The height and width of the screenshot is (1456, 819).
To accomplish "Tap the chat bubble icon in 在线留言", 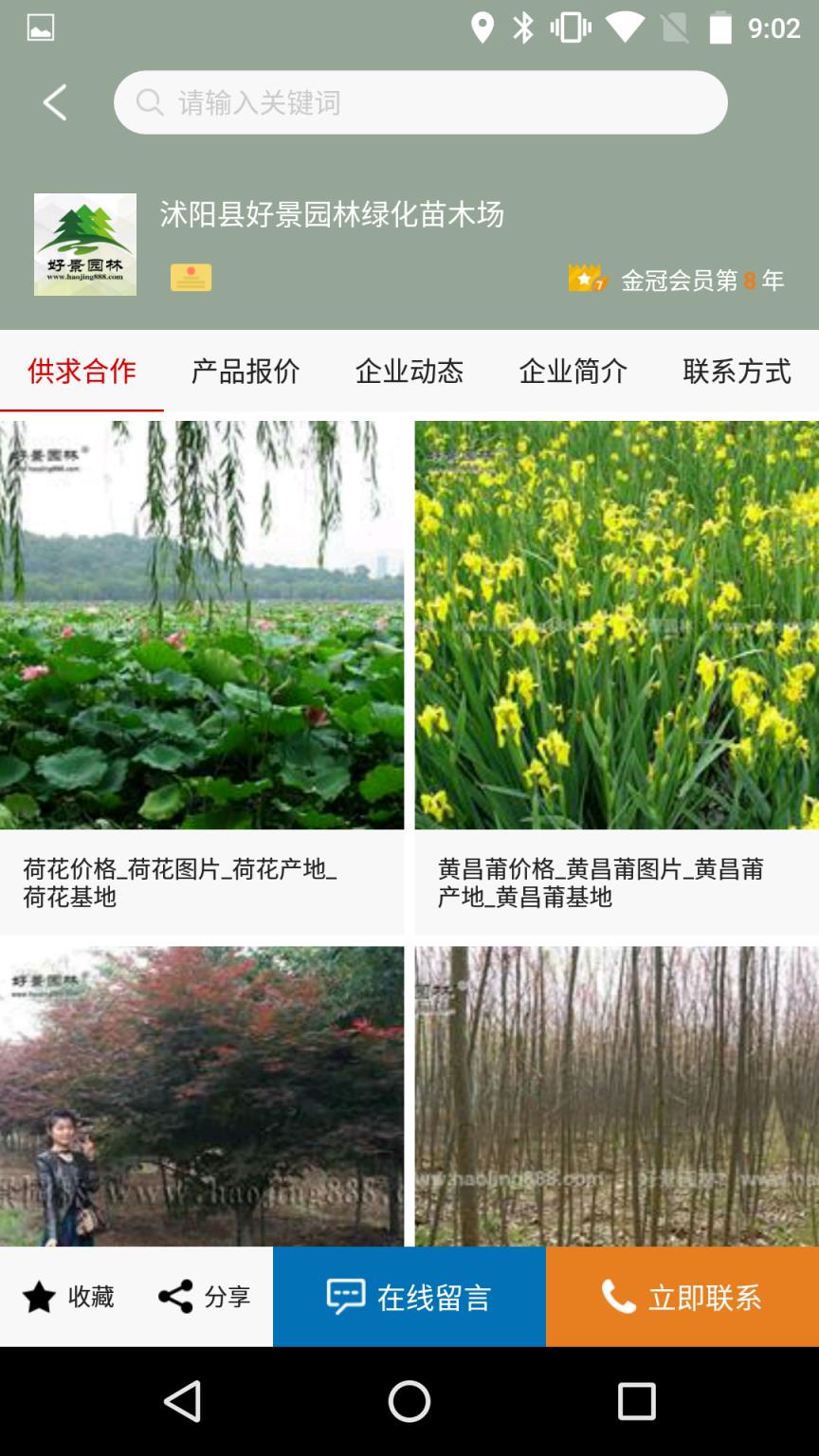I will pos(345,1295).
